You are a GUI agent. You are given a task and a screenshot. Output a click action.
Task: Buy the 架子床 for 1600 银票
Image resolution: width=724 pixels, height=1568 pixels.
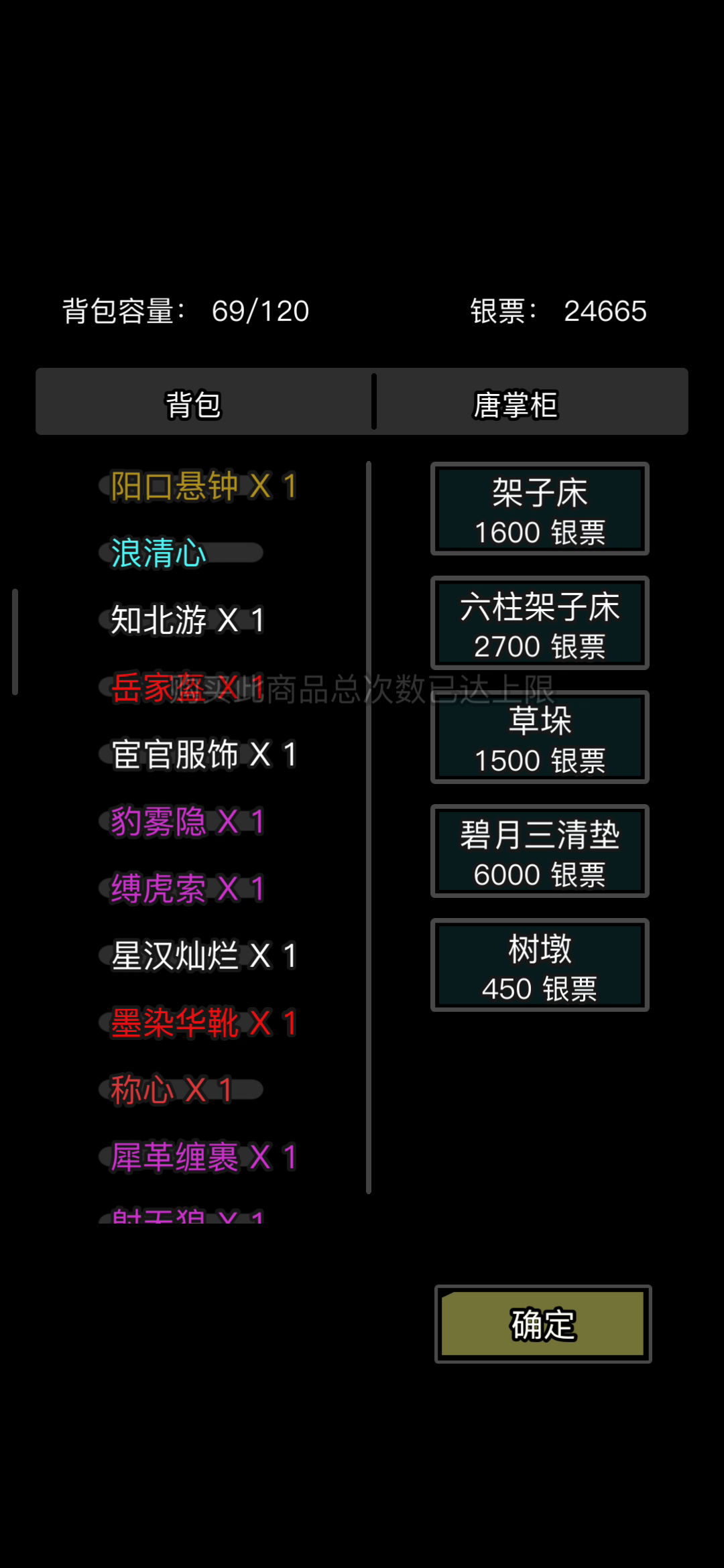click(x=540, y=509)
